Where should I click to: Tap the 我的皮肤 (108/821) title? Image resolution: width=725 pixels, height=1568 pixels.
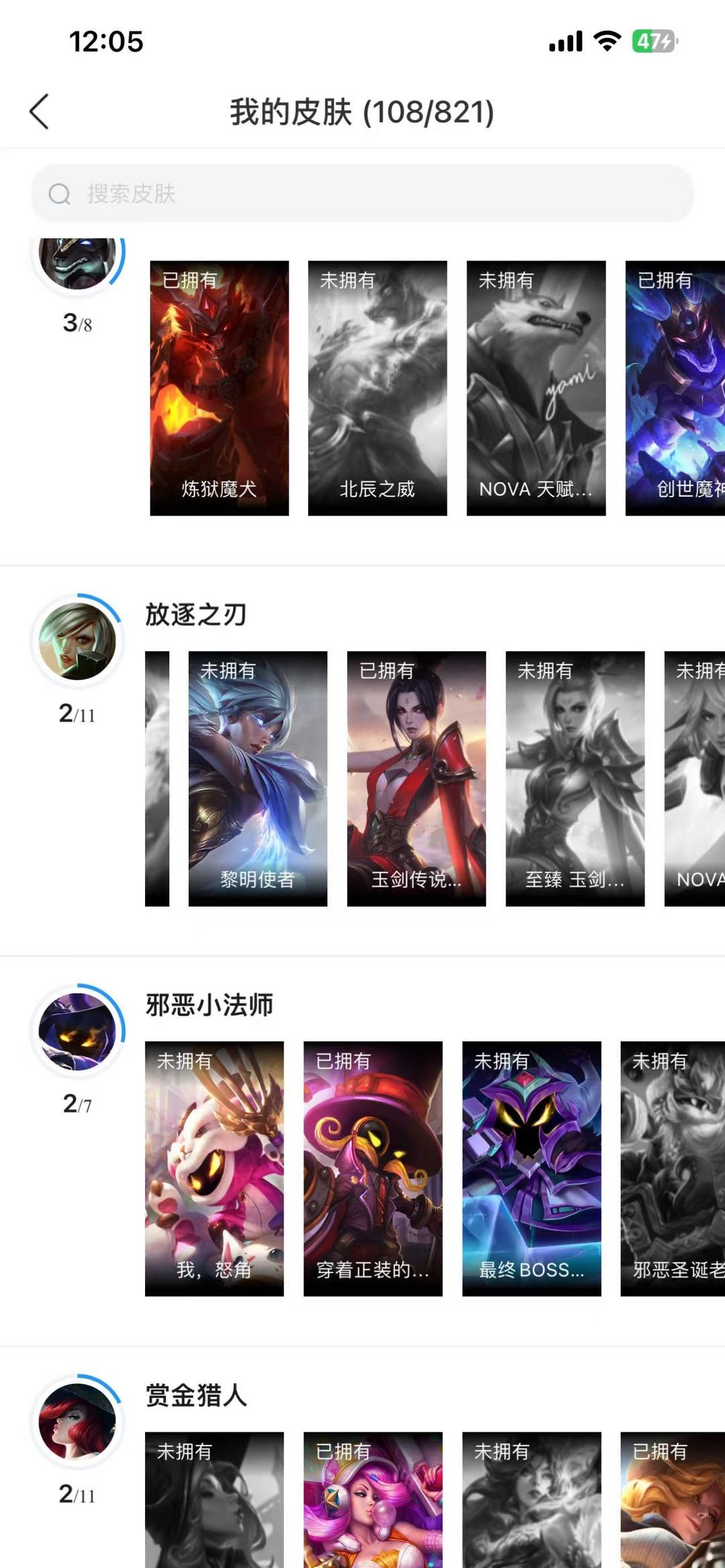[360, 112]
